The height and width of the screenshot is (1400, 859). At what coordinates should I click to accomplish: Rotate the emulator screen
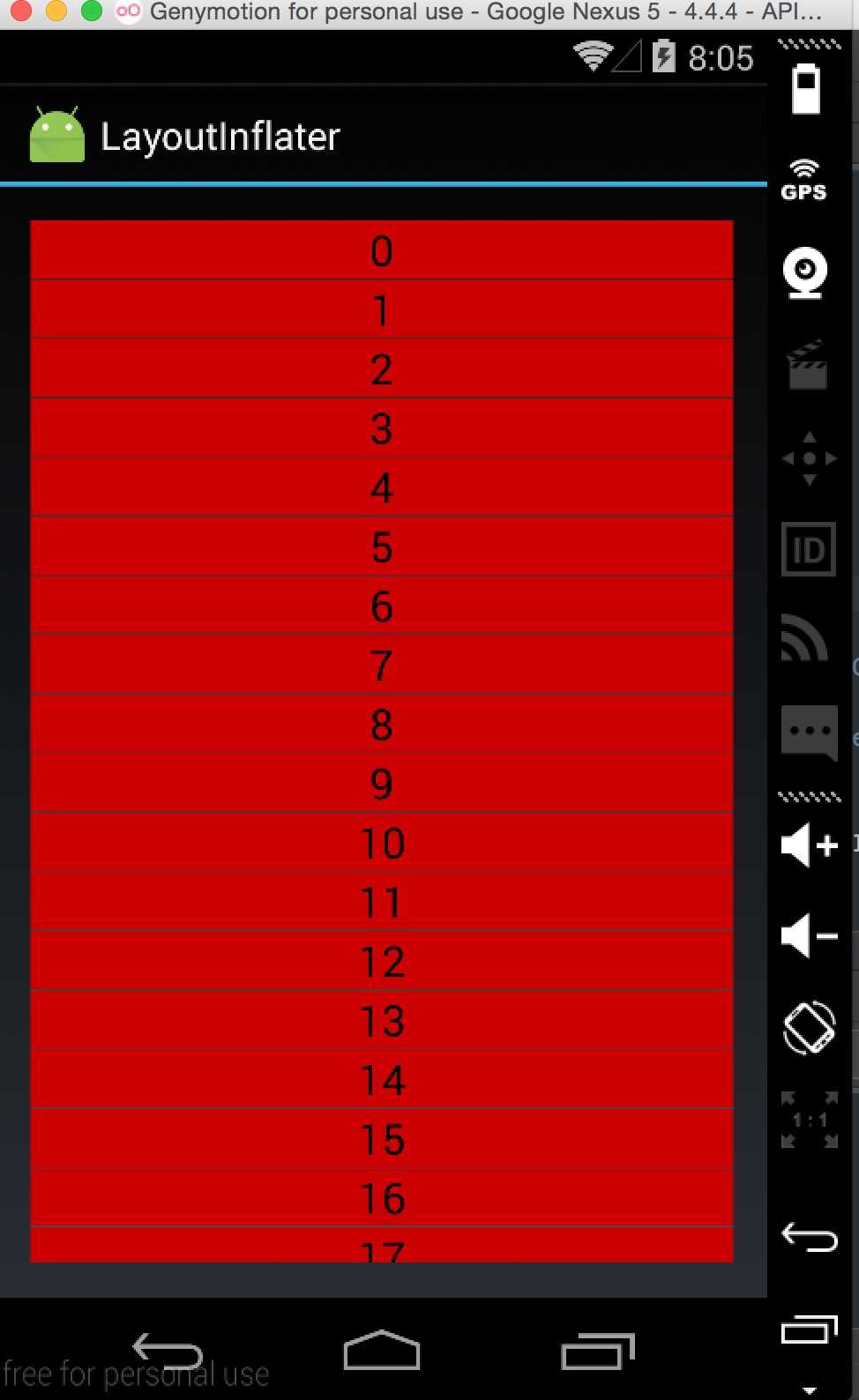(809, 1027)
